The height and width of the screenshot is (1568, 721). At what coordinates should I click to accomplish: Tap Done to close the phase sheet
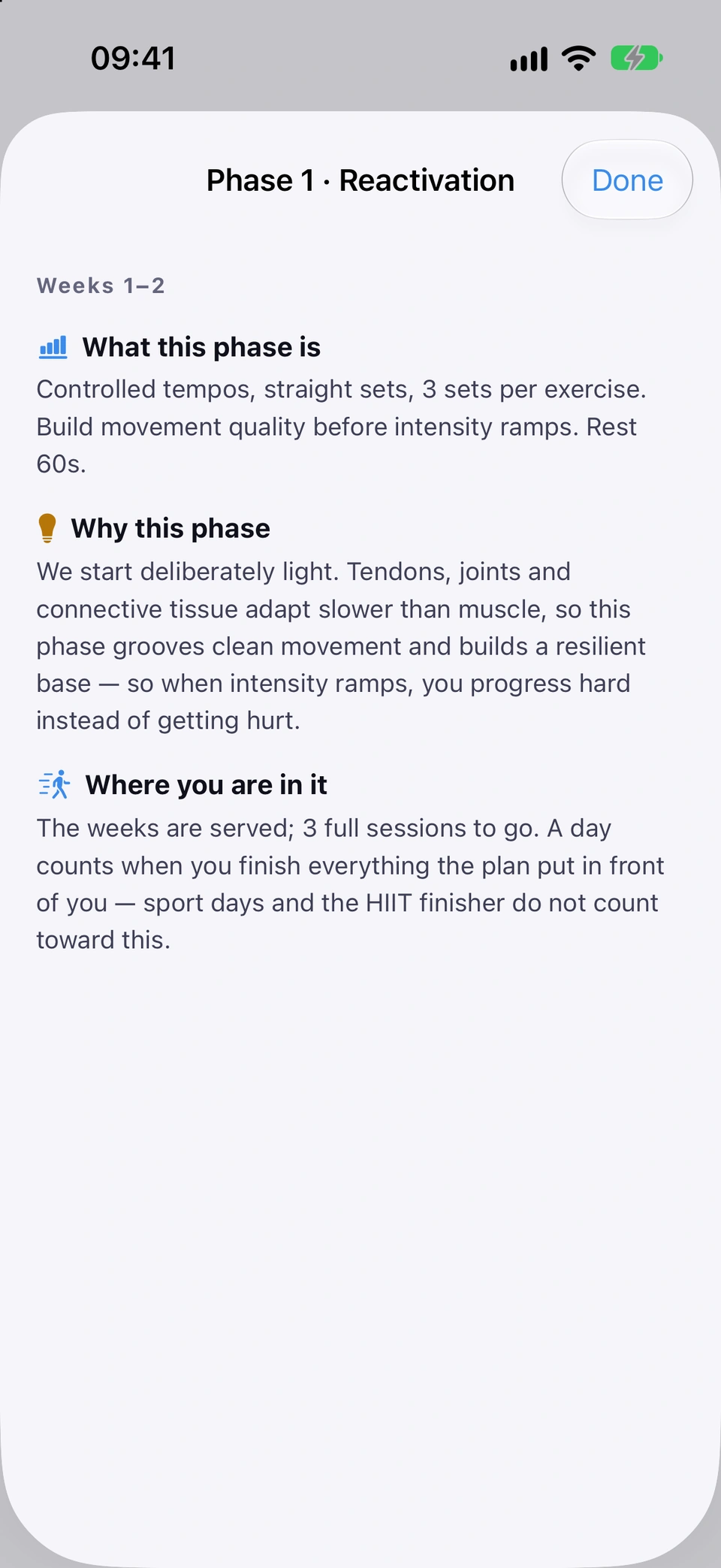click(627, 180)
